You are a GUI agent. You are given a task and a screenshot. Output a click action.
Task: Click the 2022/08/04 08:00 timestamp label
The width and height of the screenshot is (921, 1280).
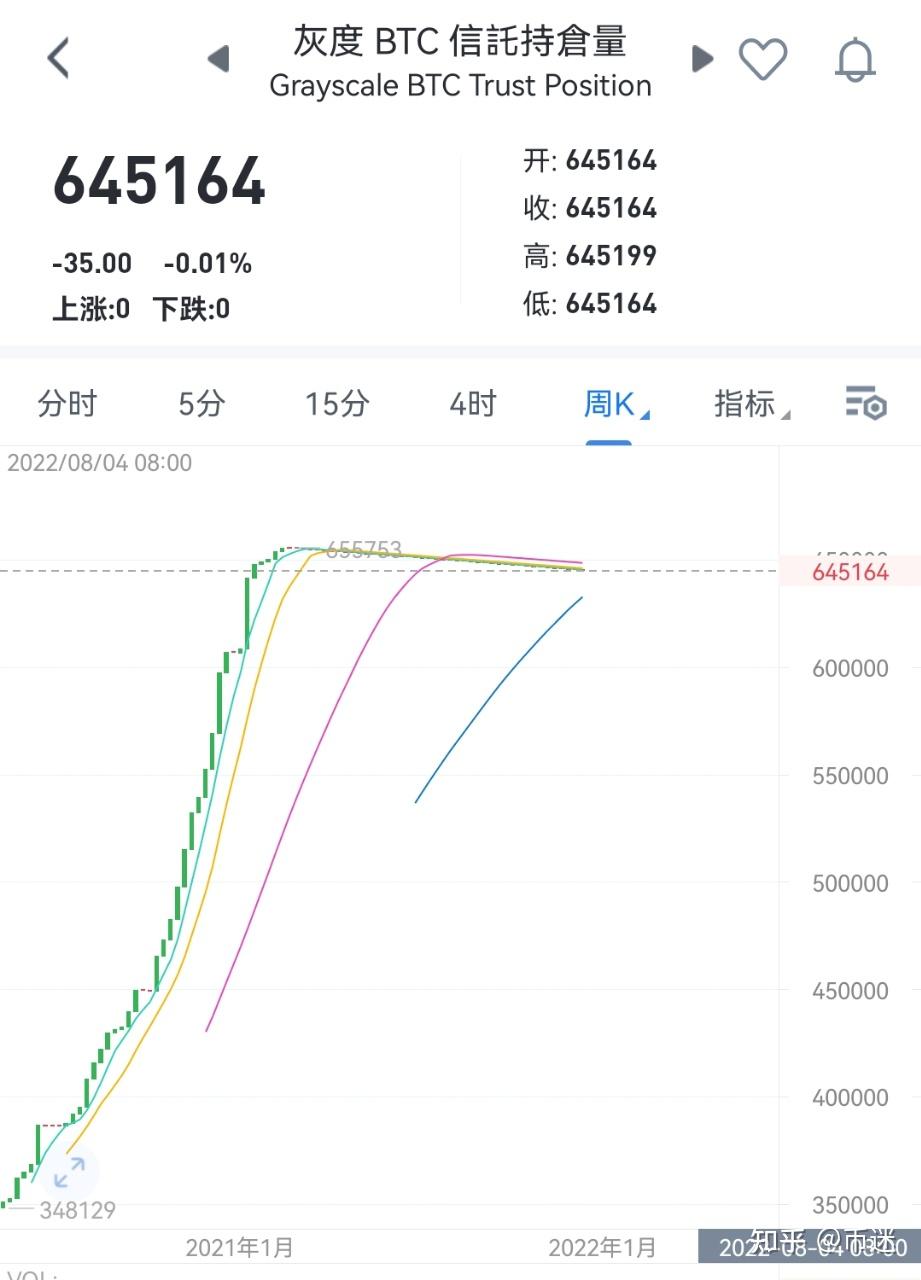[x=100, y=462]
